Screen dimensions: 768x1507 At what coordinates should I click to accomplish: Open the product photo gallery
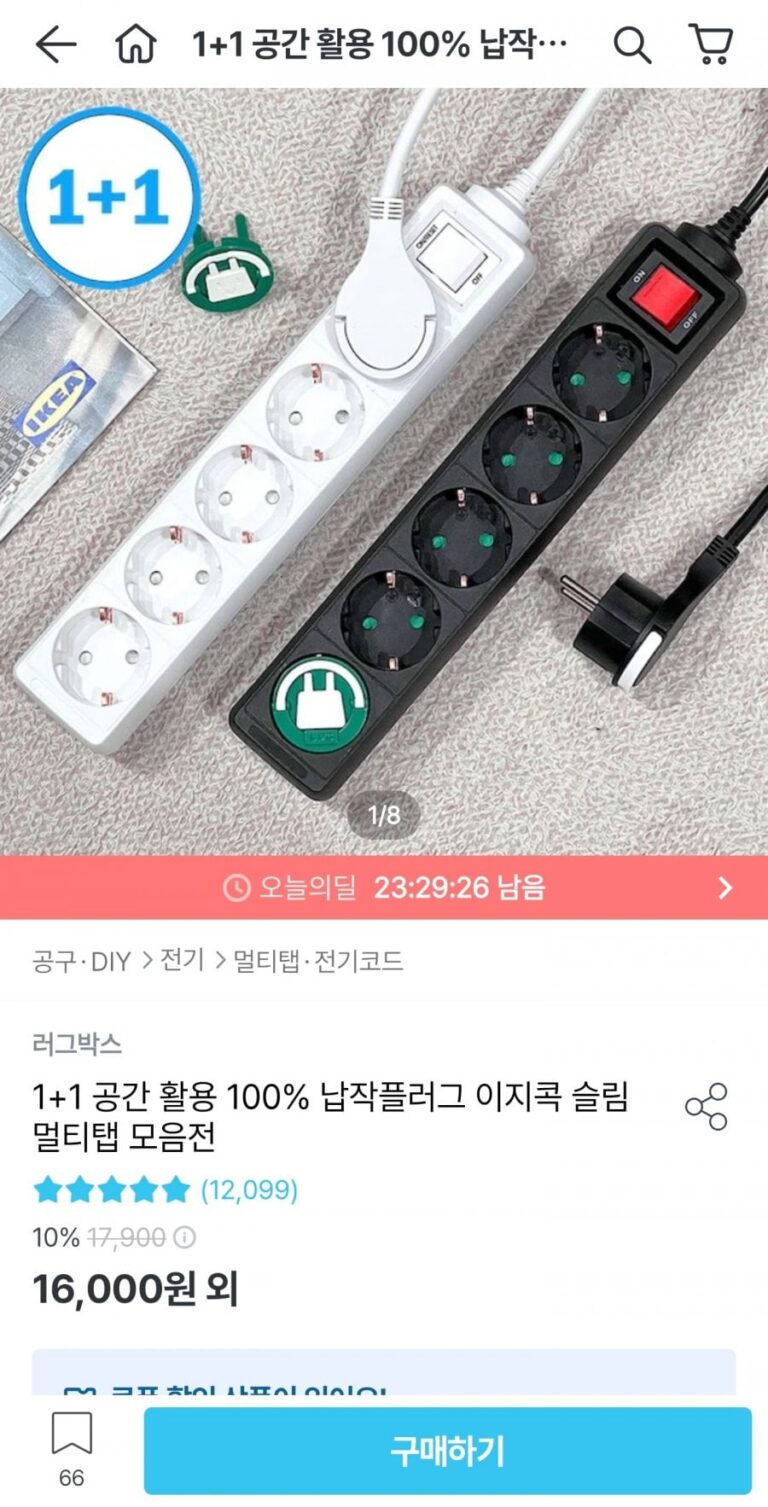pos(384,470)
